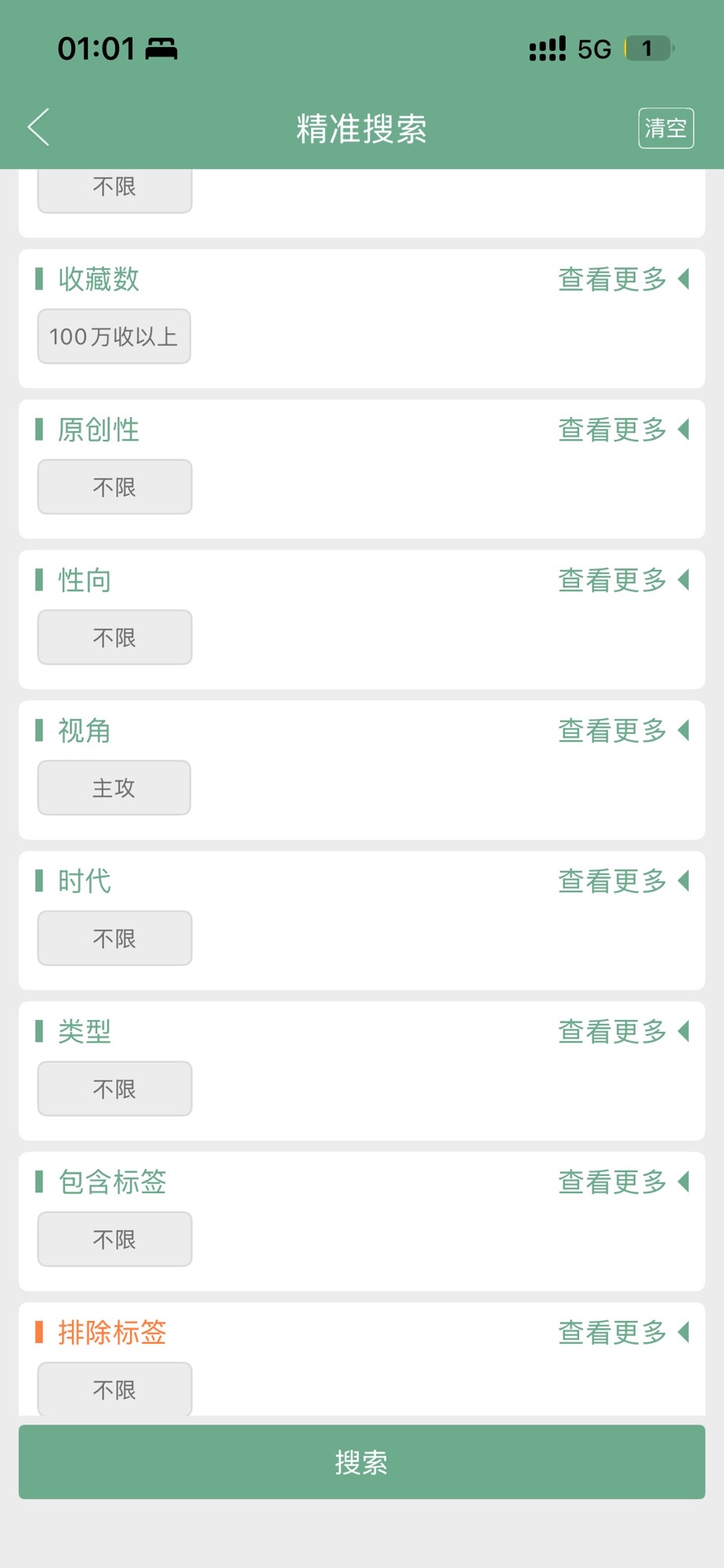Tap 清空 to clear all filters
This screenshot has width=724, height=1568.
click(665, 128)
